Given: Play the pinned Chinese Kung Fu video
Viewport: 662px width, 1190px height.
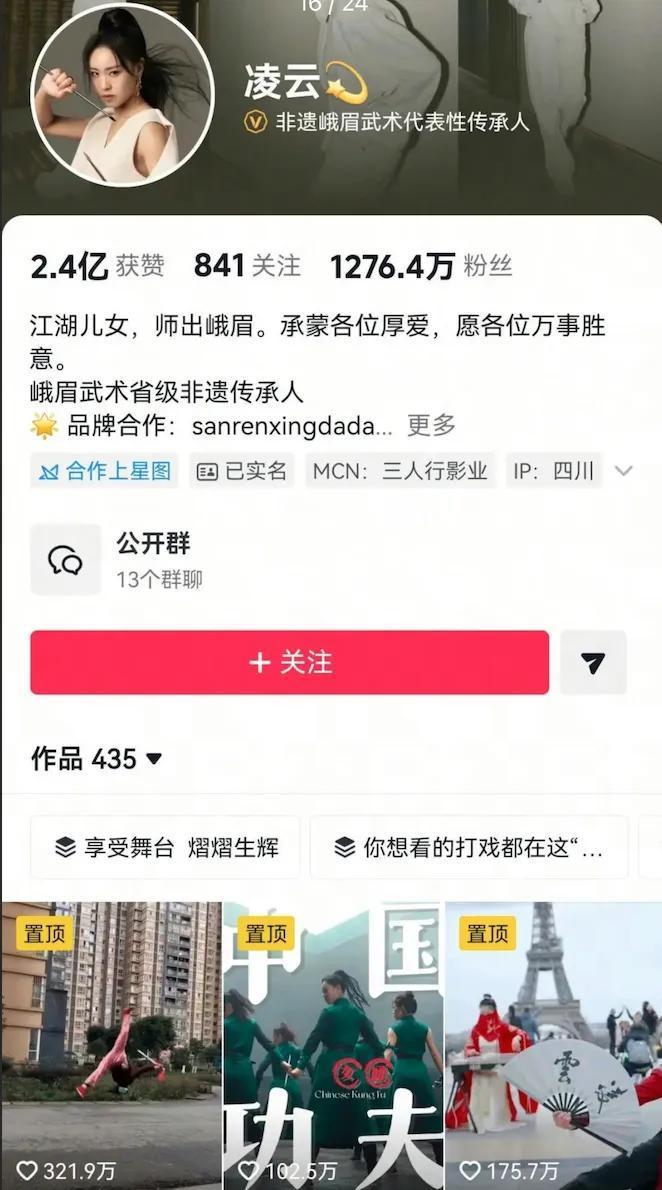Looking at the screenshot, I should (332, 1045).
